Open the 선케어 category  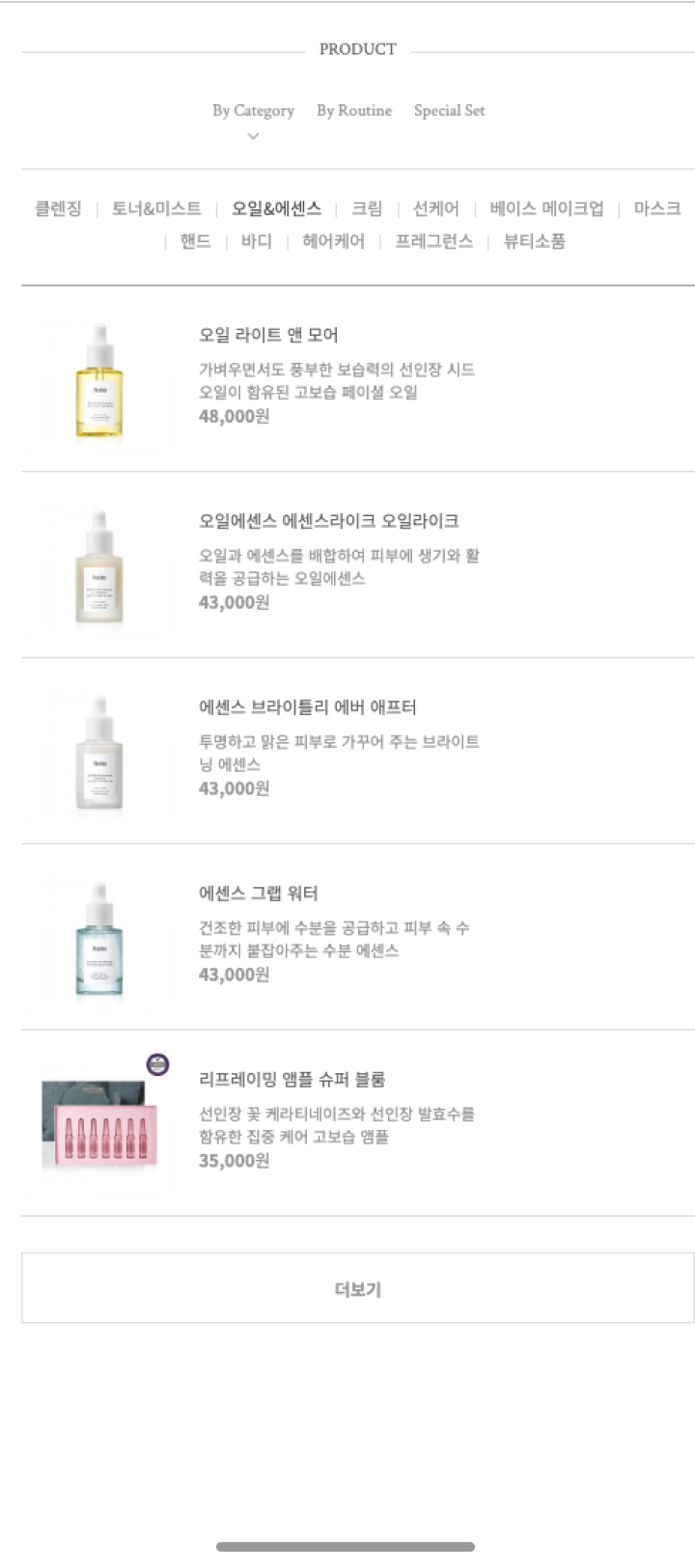coord(436,208)
